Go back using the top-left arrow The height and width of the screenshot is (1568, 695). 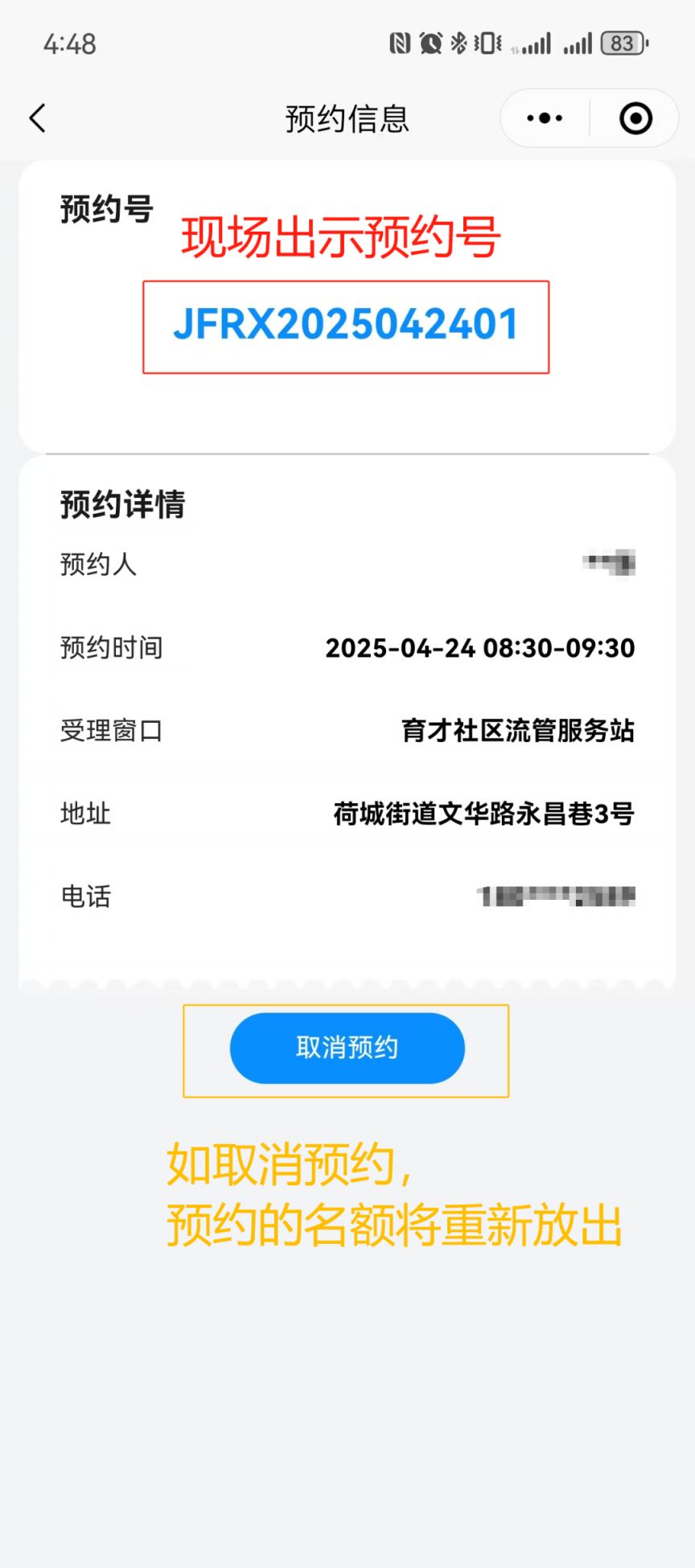(x=38, y=118)
